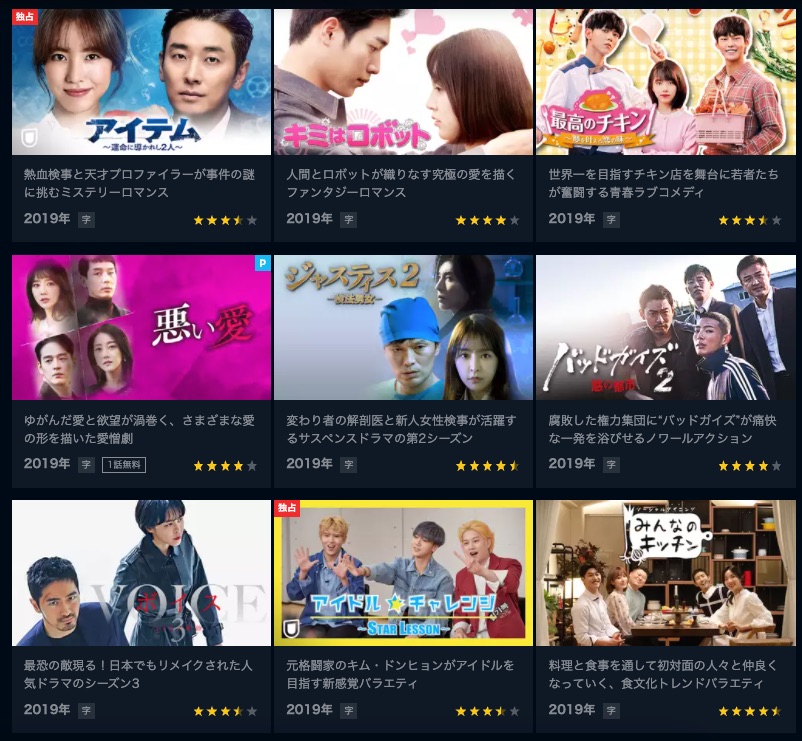The width and height of the screenshot is (802, 741).
Task: Open the みんなのキッチン variety show card
Action: [x=665, y=573]
